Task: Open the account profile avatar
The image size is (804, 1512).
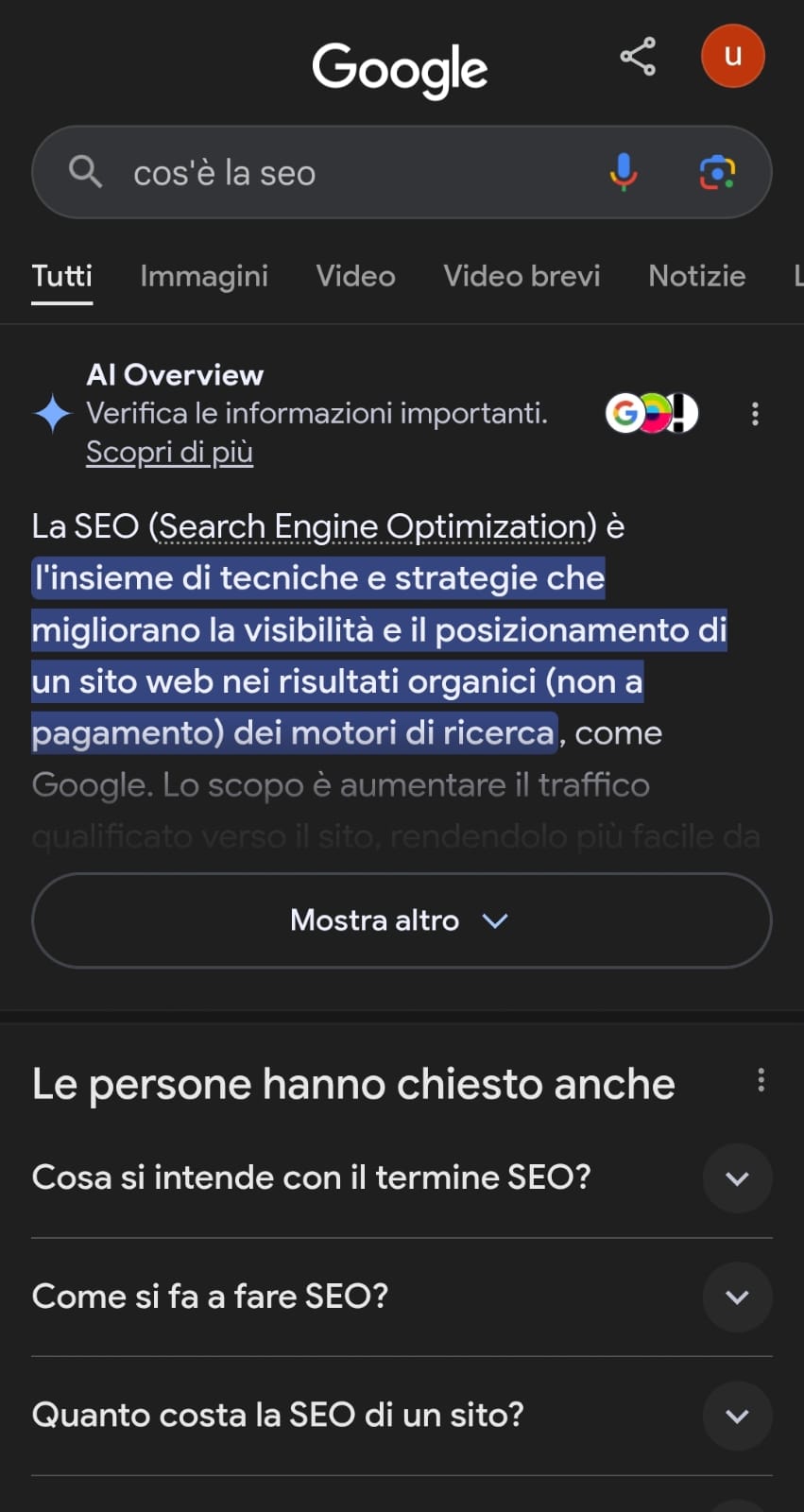Action: click(732, 56)
